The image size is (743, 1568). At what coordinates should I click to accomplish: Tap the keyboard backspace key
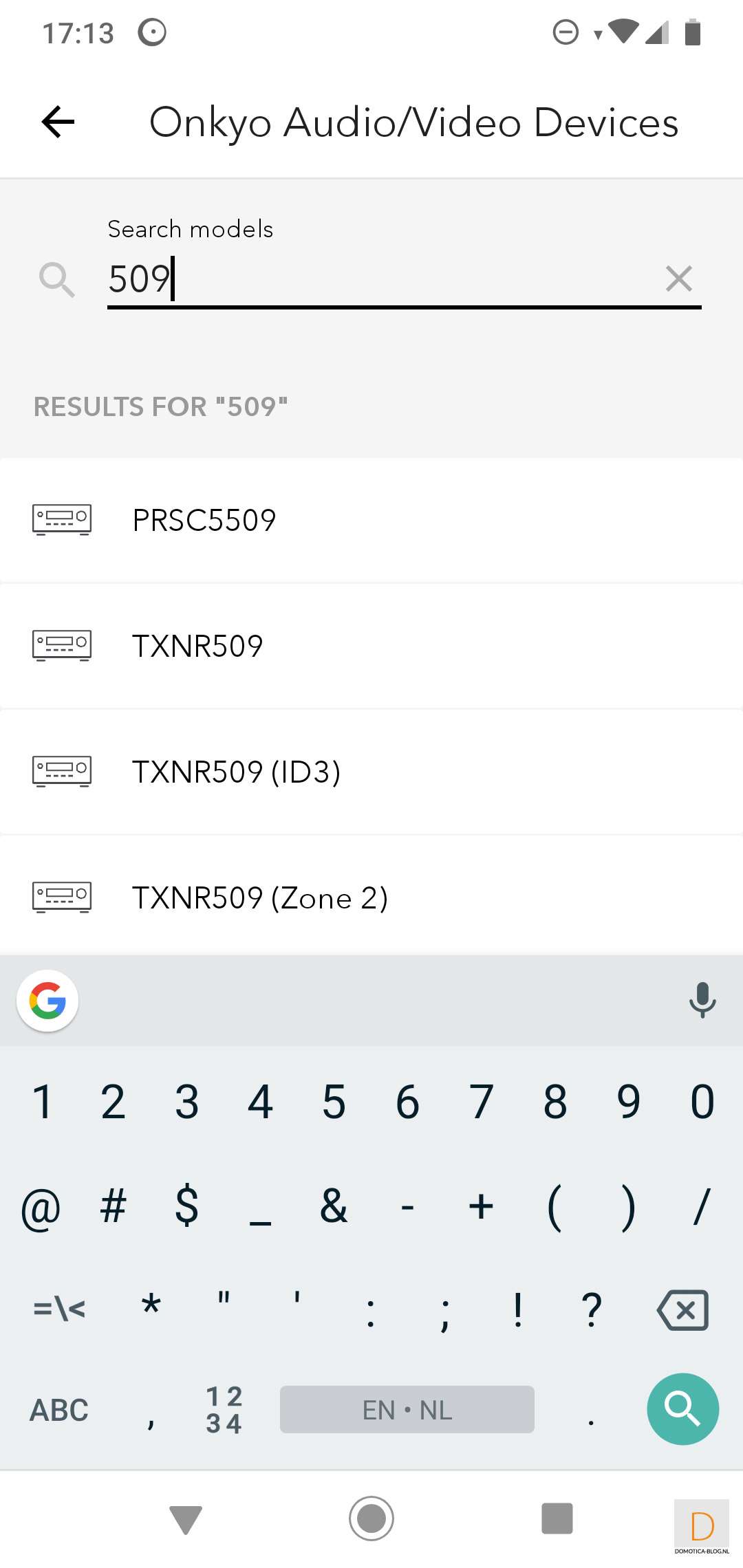(683, 1309)
